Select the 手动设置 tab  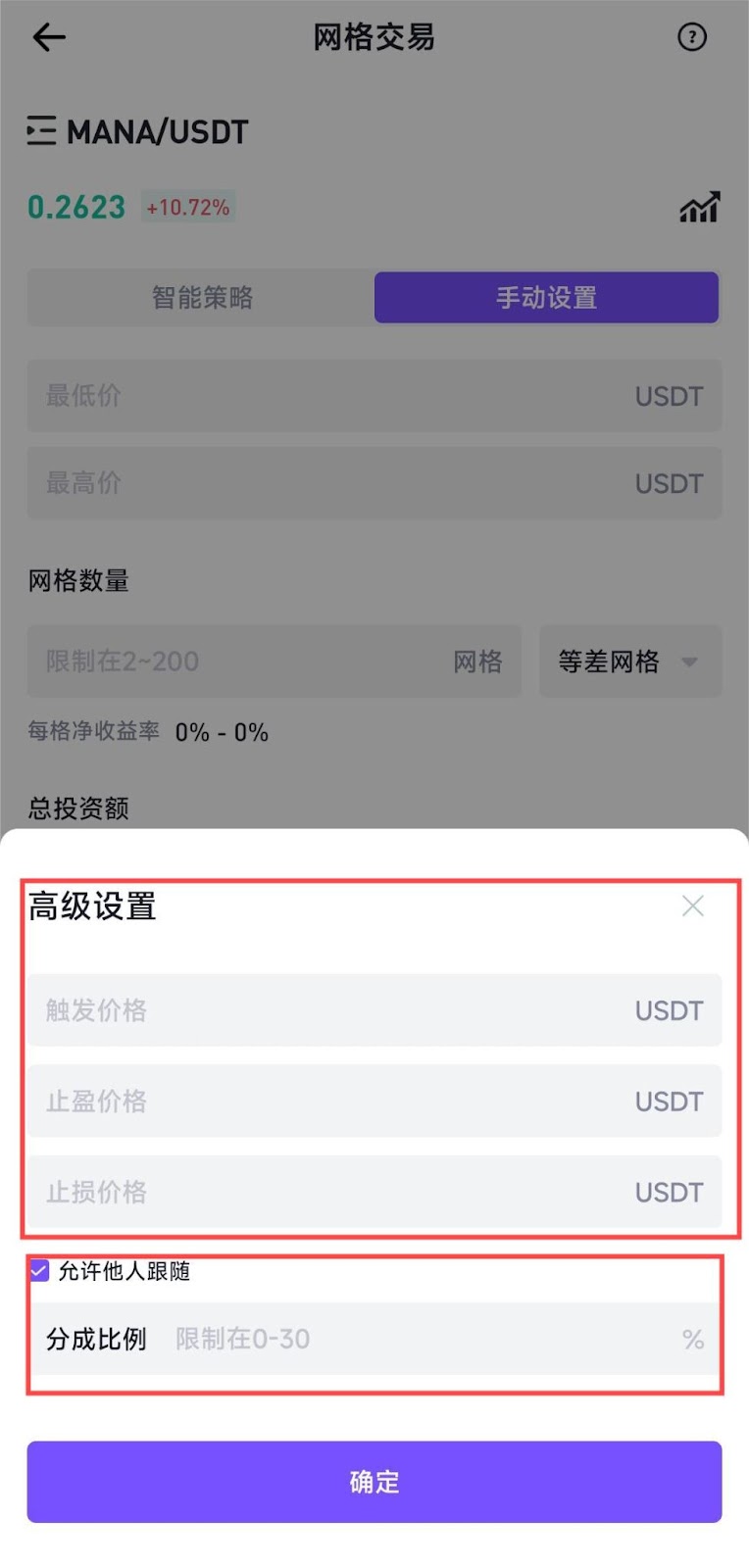pyautogui.click(x=546, y=297)
